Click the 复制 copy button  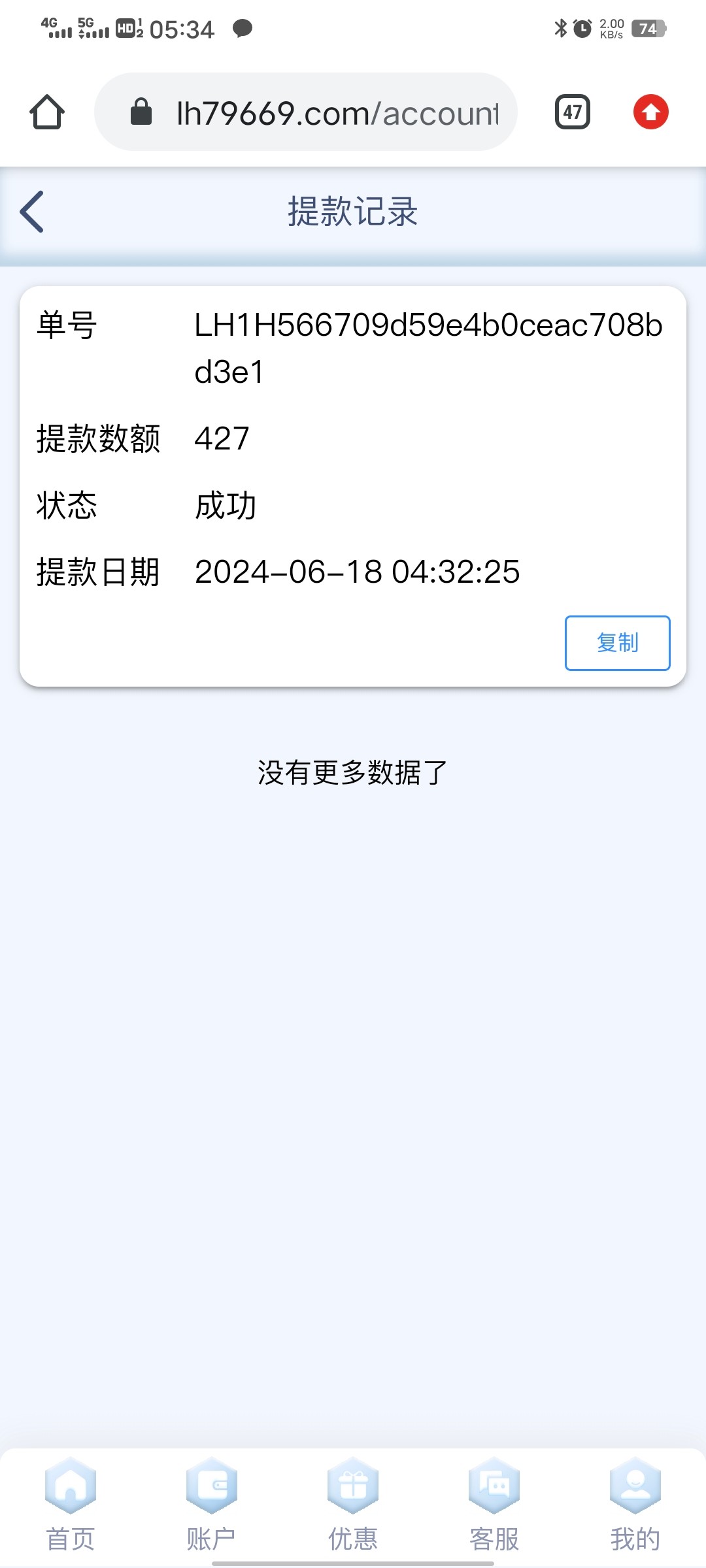(617, 643)
